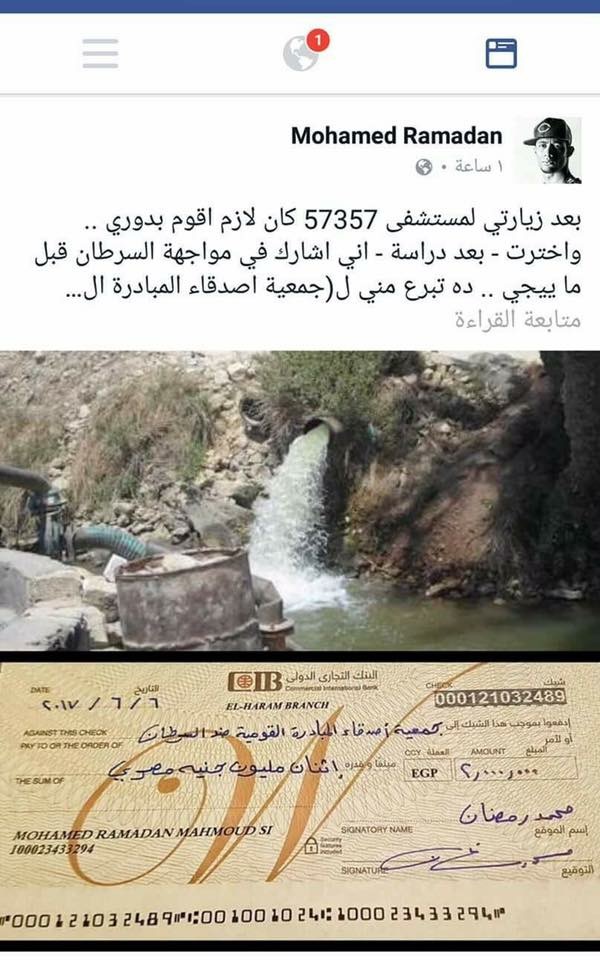The height and width of the screenshot is (960, 600).
Task: Open the hamburger menu
Action: click(100, 53)
